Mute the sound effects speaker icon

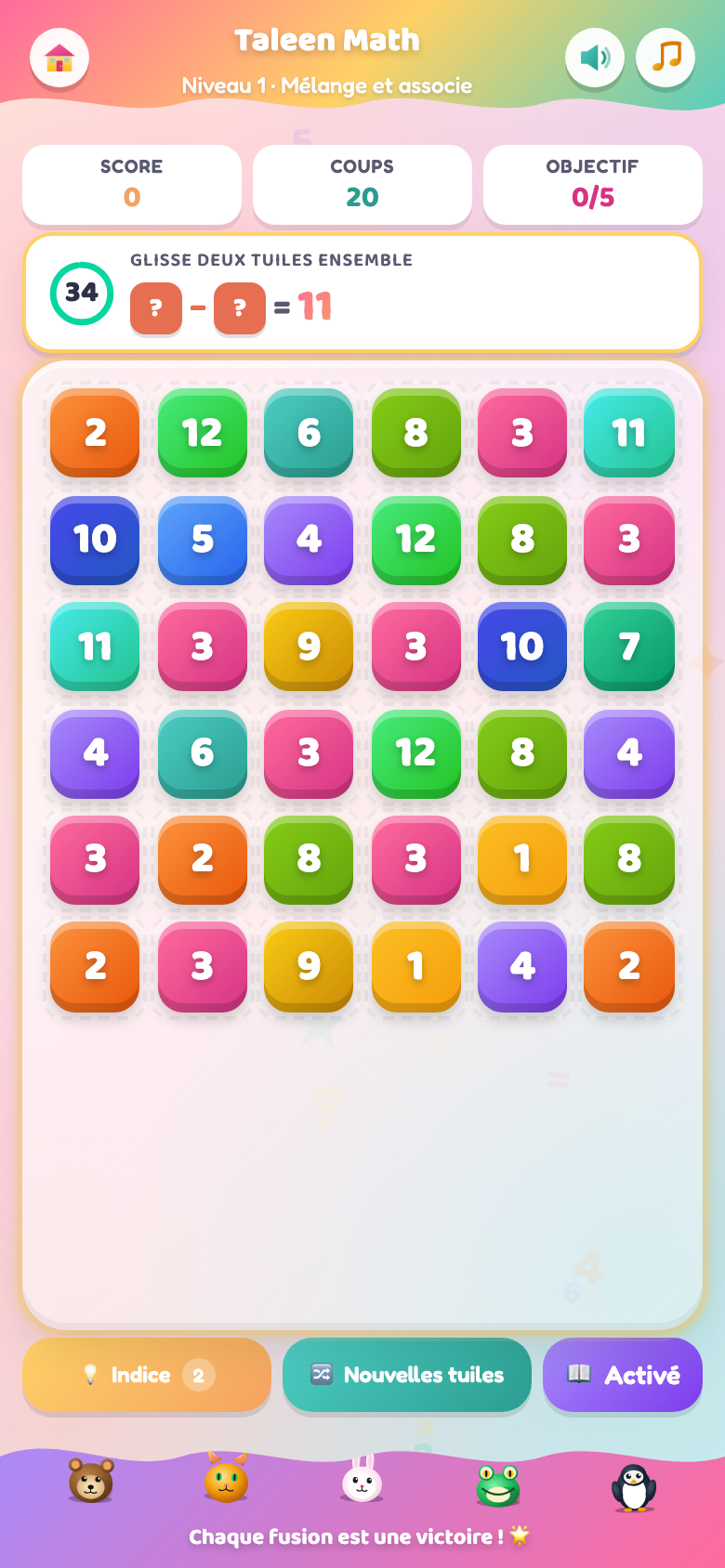(595, 59)
